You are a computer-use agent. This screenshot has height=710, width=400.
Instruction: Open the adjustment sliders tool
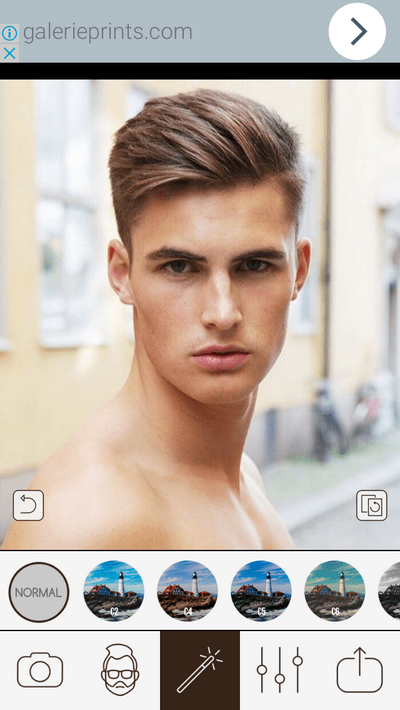point(280,670)
